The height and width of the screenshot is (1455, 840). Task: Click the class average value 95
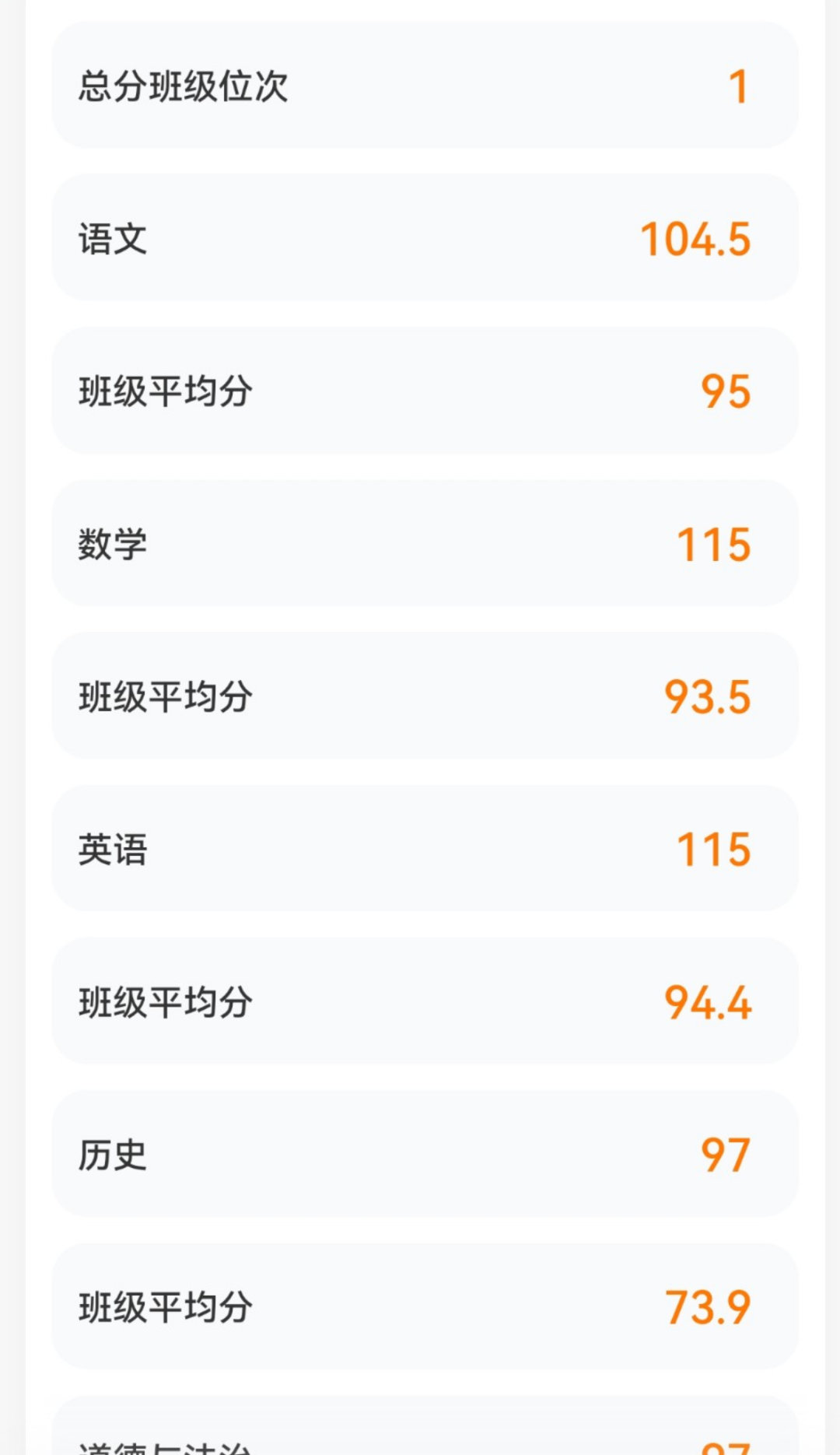pos(726,393)
